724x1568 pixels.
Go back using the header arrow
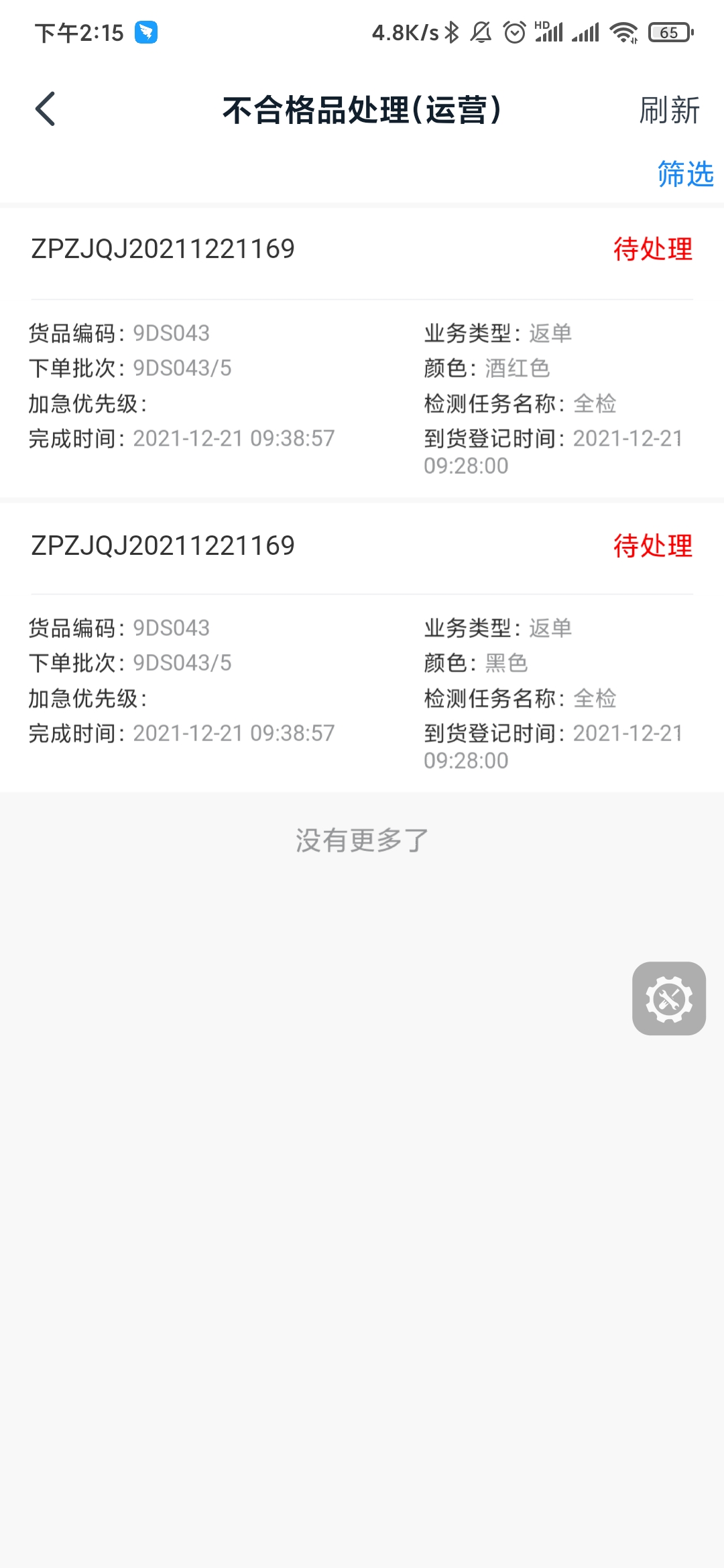46,109
